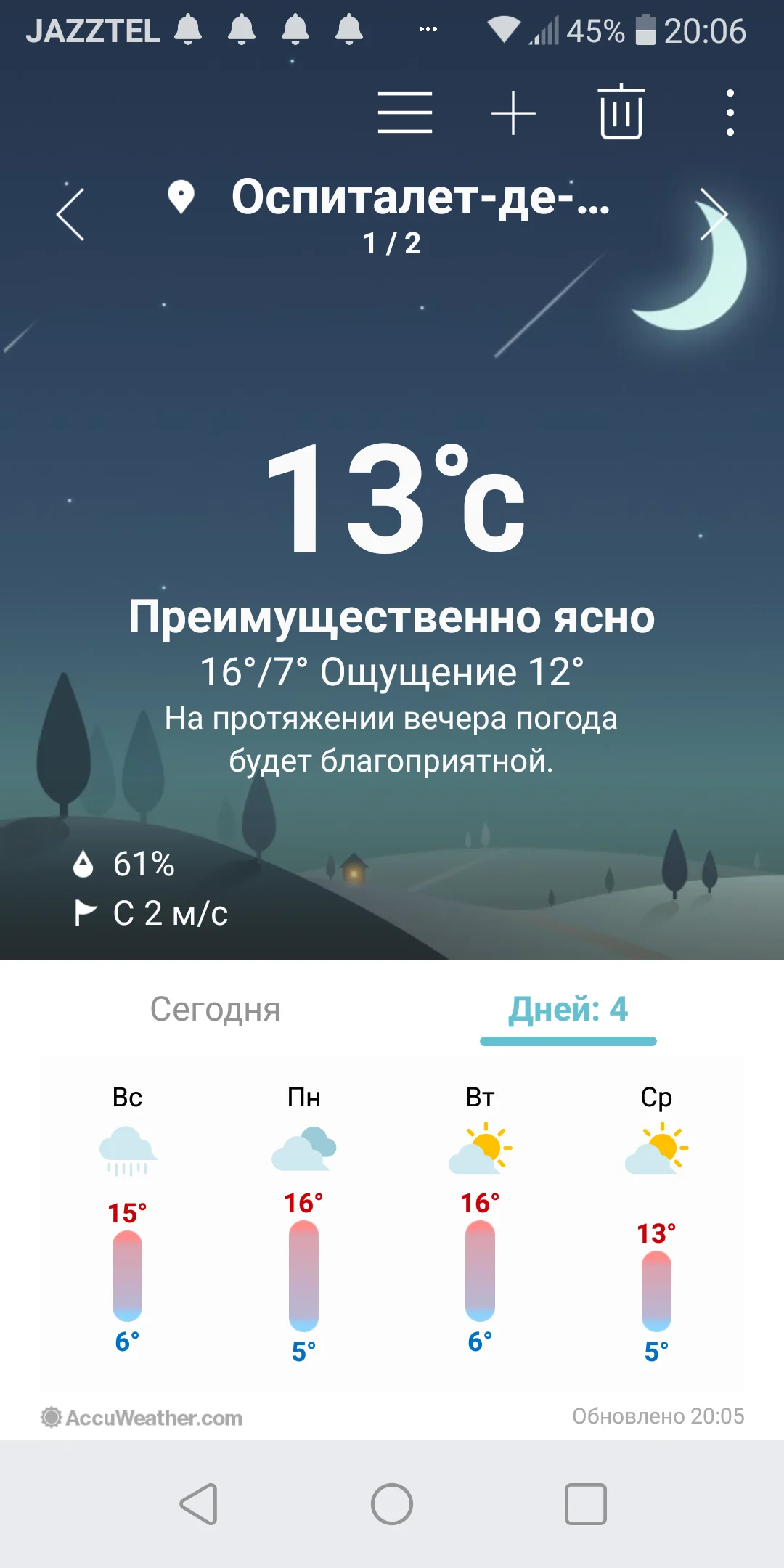Delete a city using the trash icon
The image size is (784, 1568).
[621, 113]
